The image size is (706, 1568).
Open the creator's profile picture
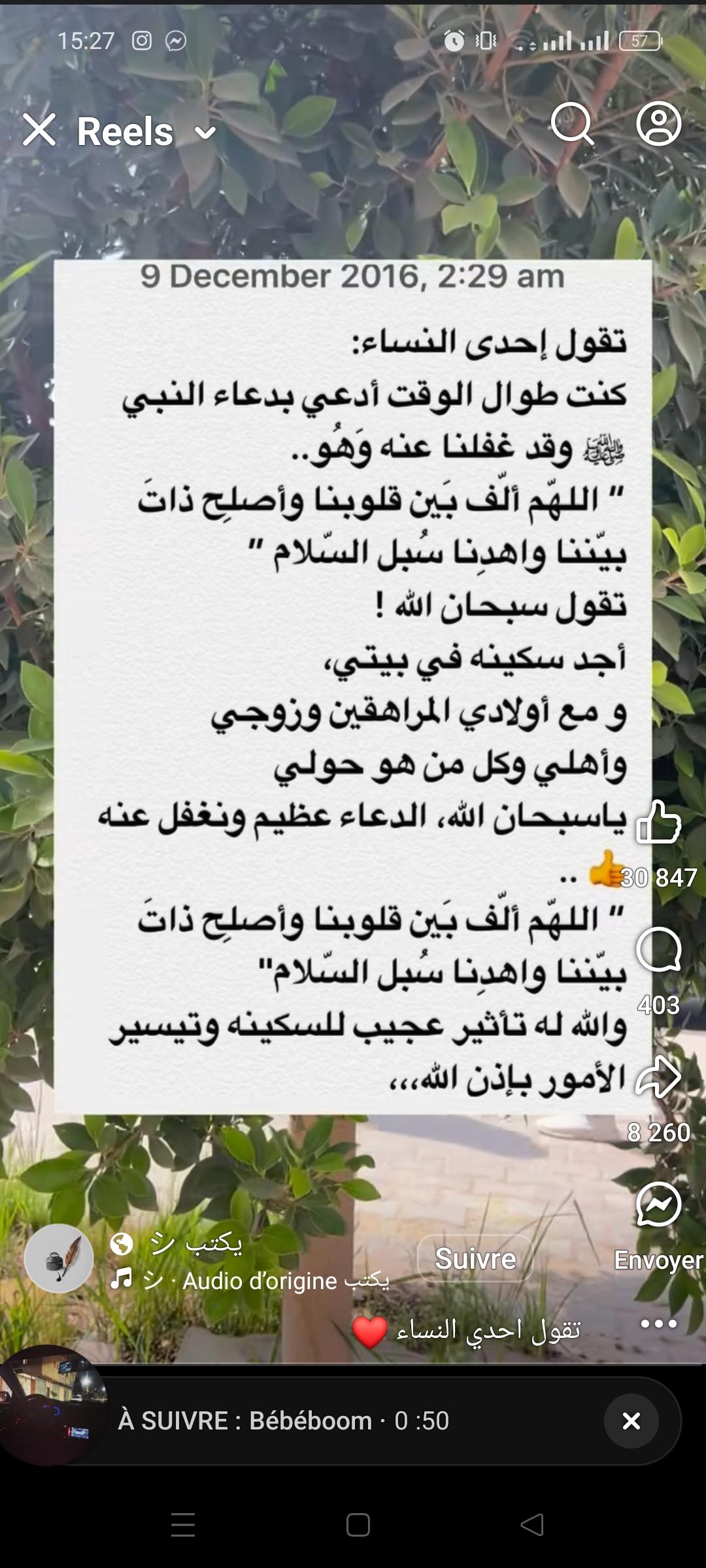59,1258
